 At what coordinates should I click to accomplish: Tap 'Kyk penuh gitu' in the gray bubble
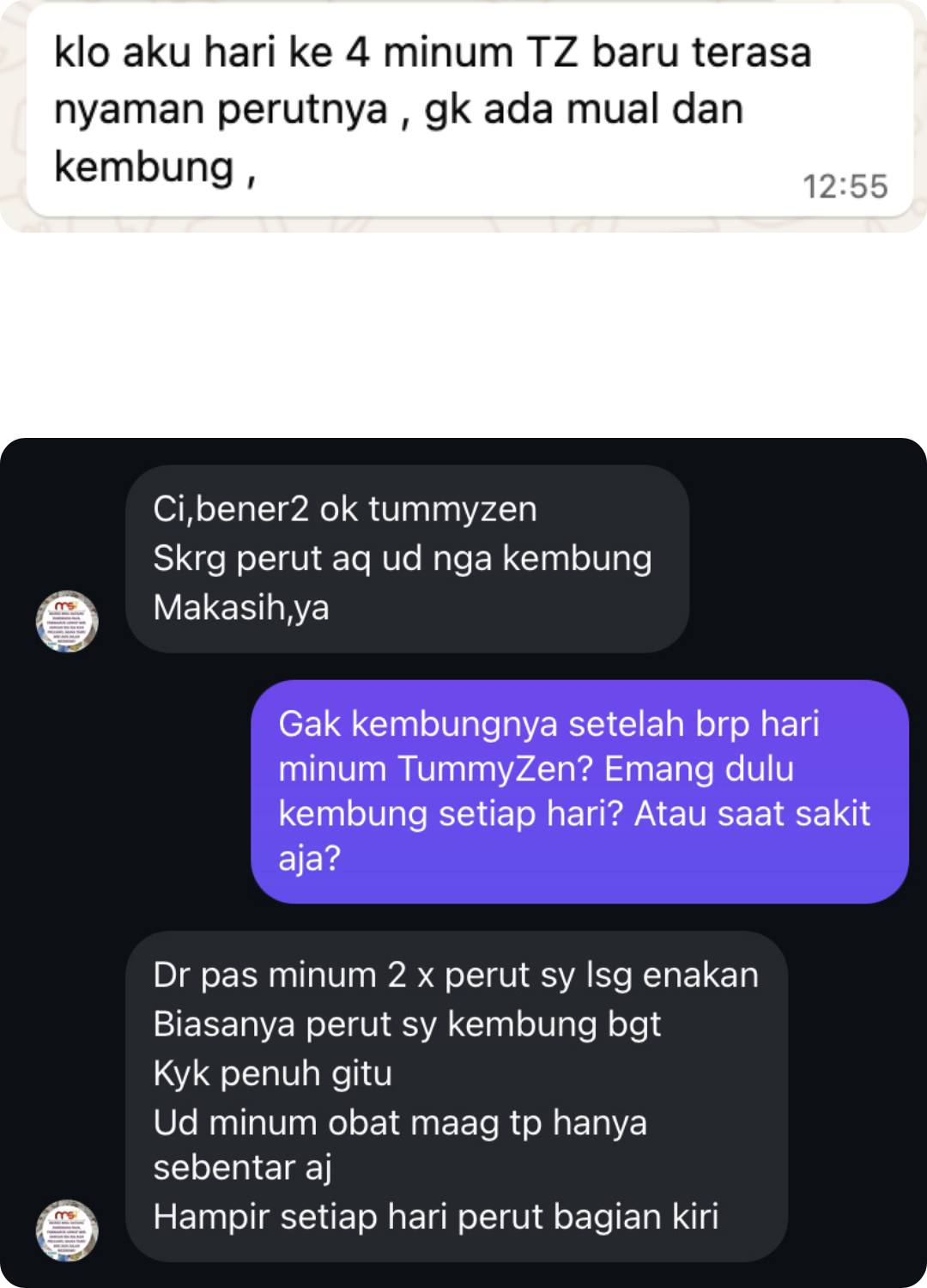pos(271,1073)
